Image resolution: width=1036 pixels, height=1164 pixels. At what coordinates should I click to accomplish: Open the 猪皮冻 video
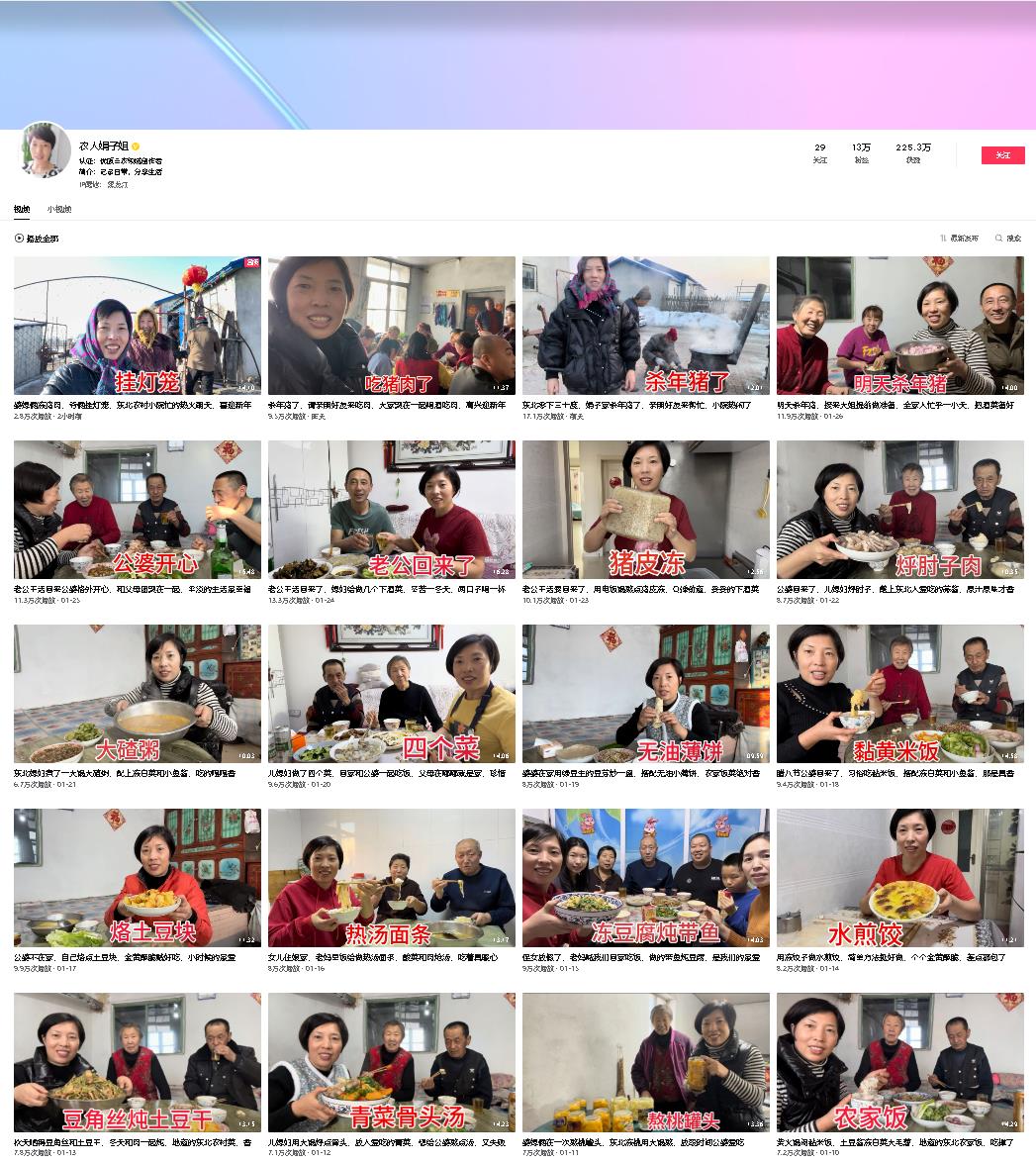pos(645,510)
